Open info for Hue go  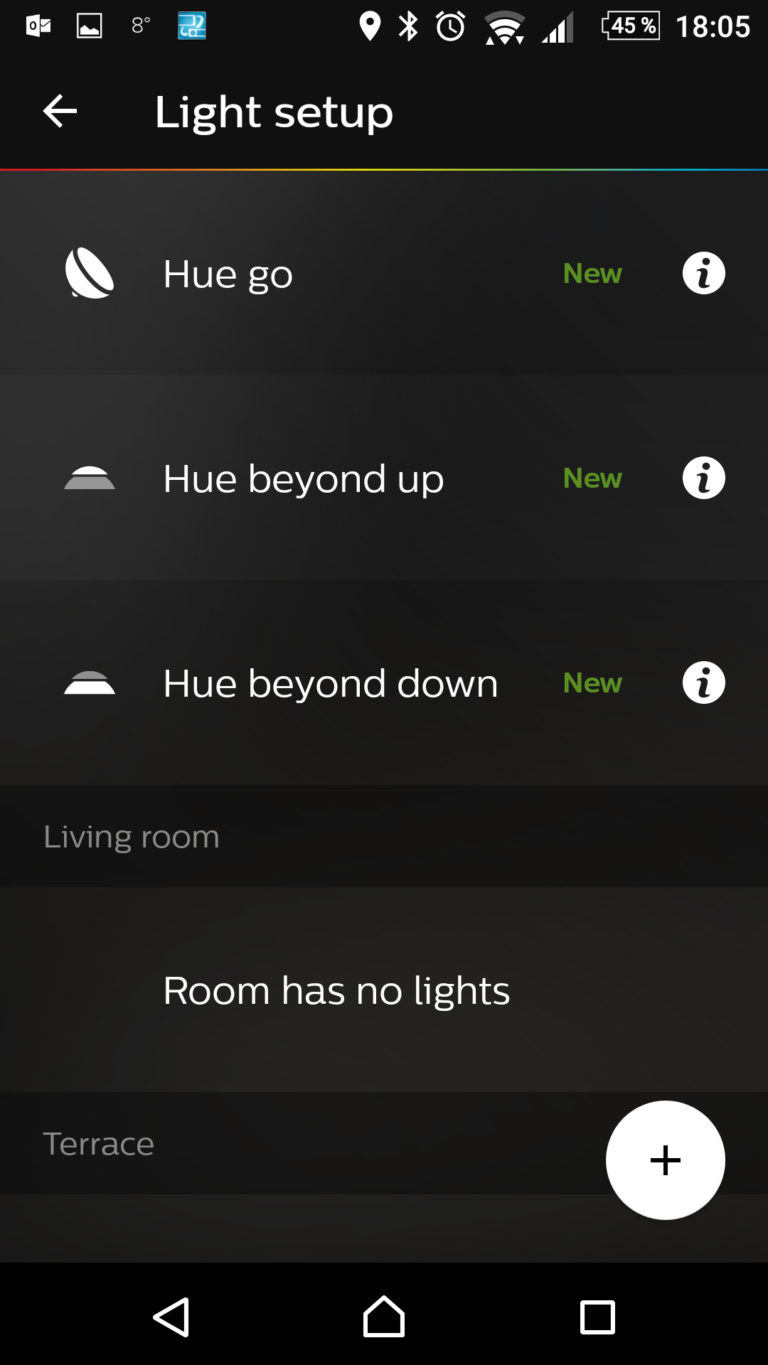704,273
